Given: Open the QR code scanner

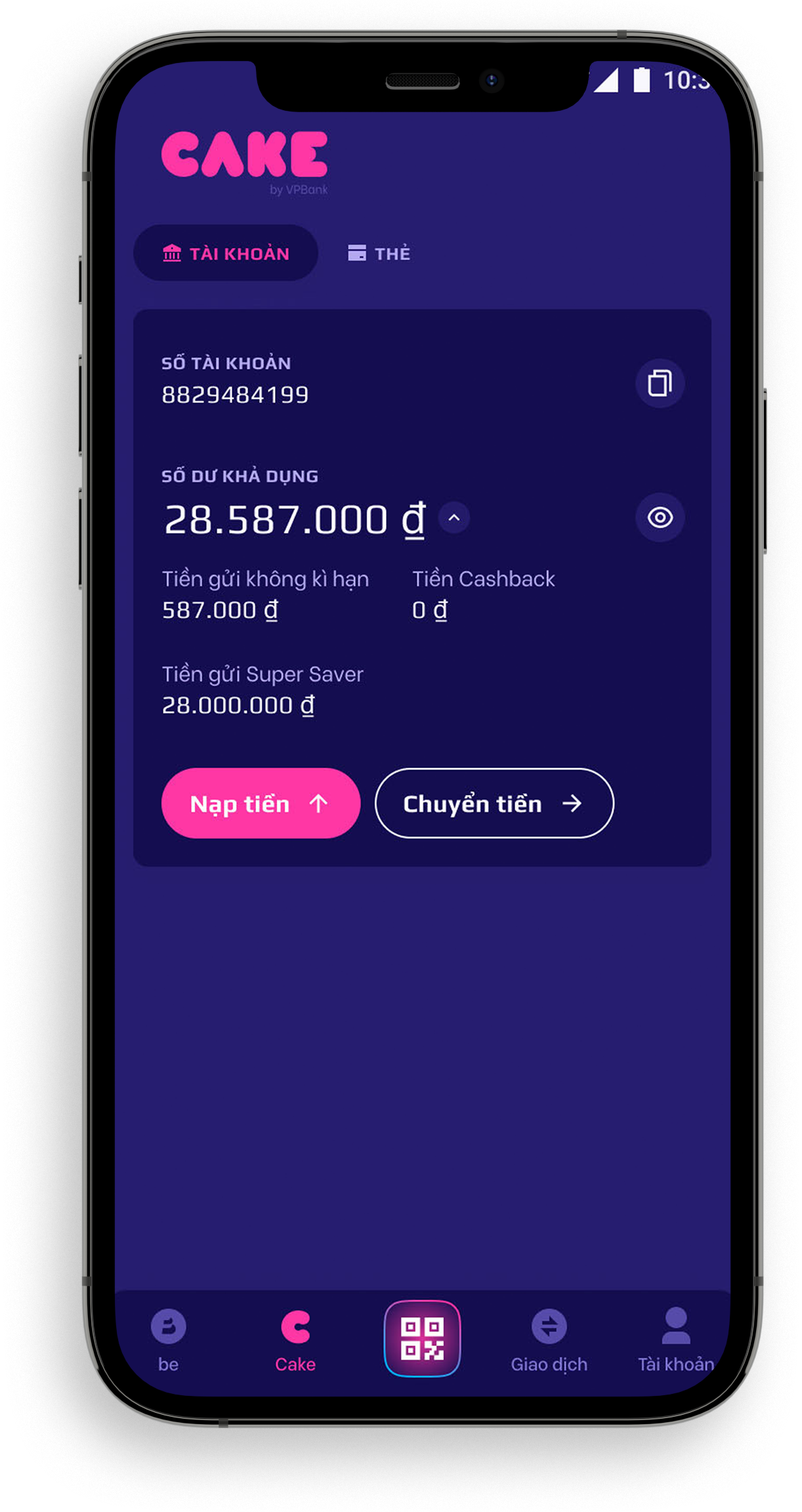Looking at the screenshot, I should pos(422,1338).
